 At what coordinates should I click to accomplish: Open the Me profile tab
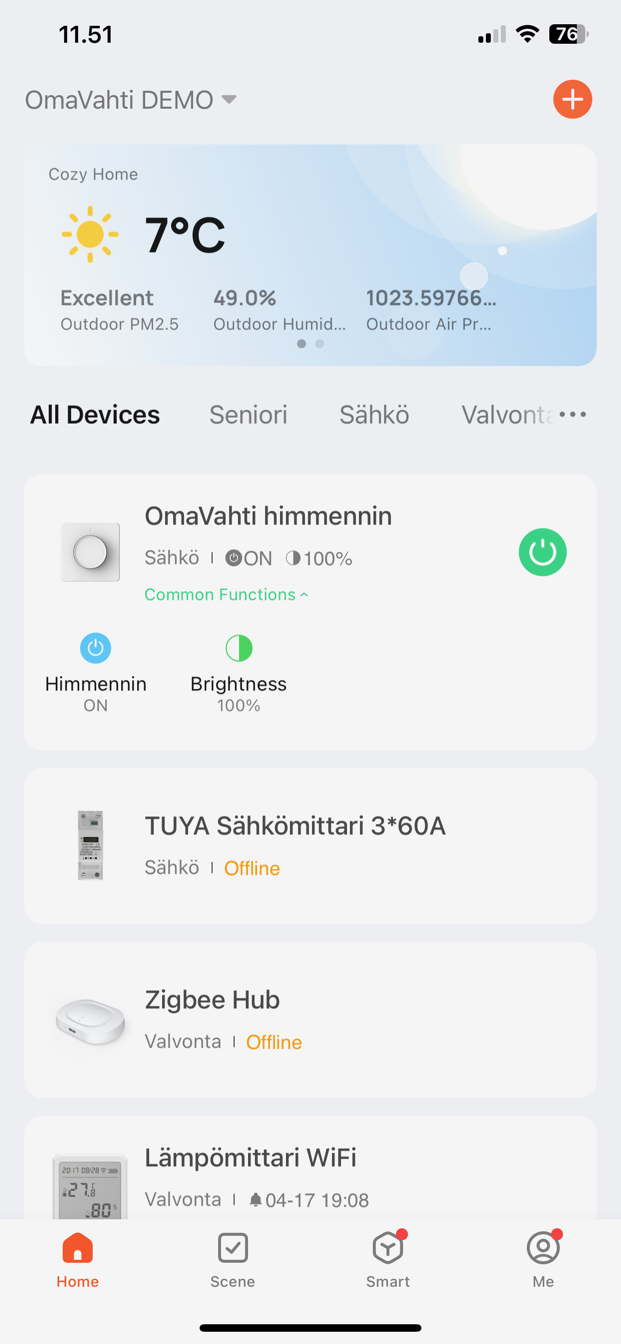pyautogui.click(x=543, y=1260)
